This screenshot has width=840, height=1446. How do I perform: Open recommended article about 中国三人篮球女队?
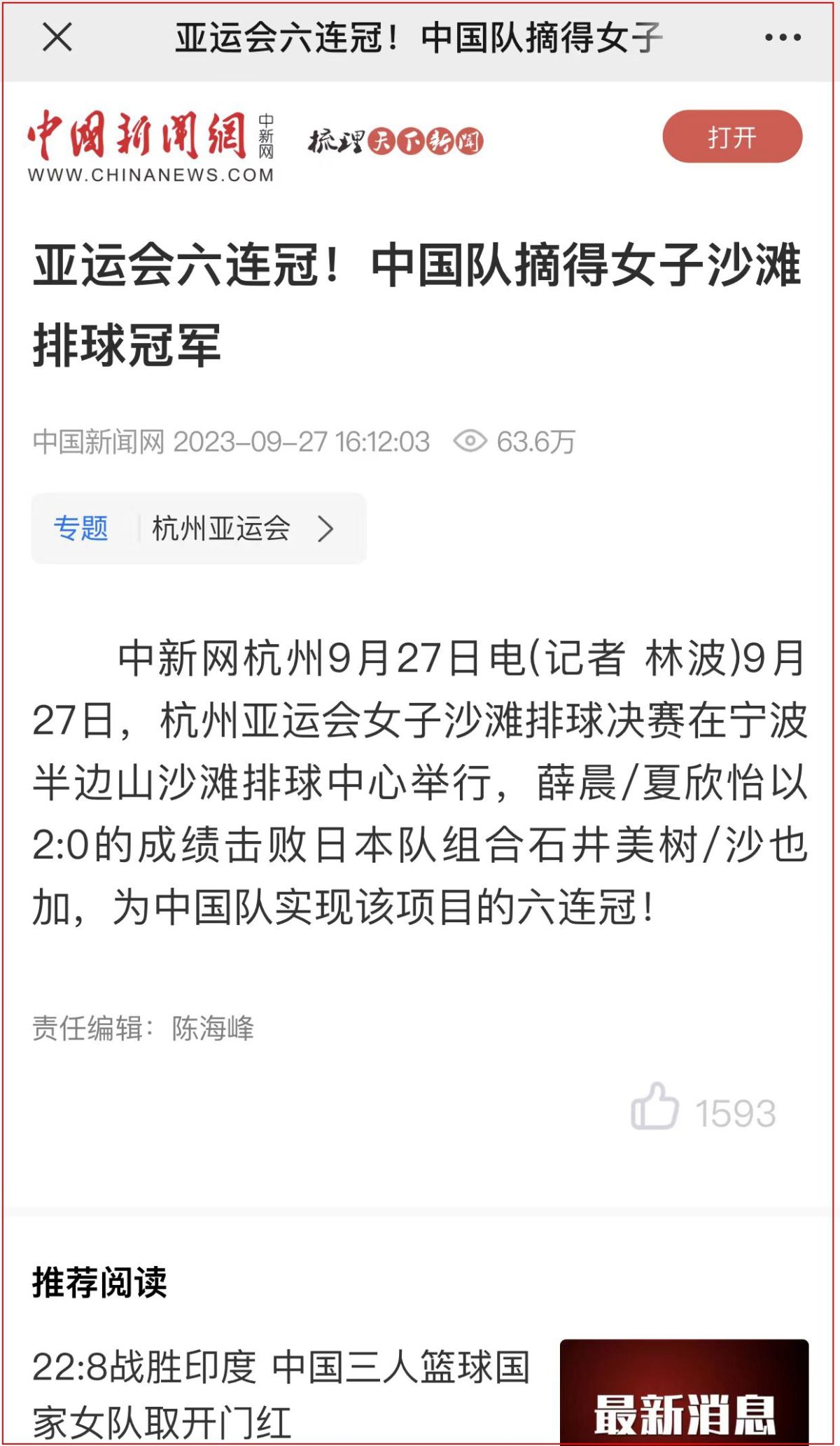click(x=281, y=1393)
